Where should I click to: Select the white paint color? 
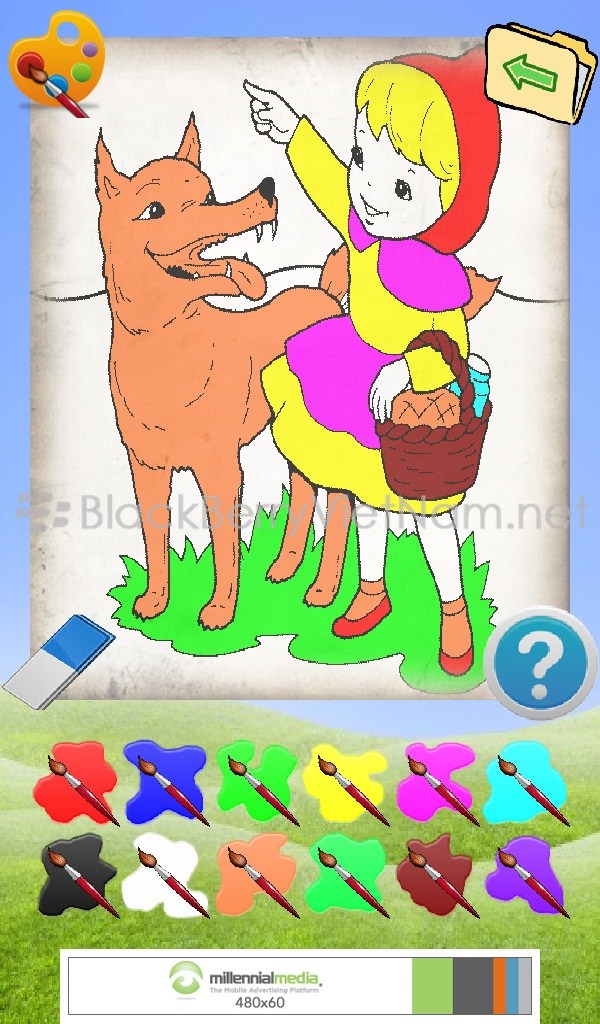(166, 874)
